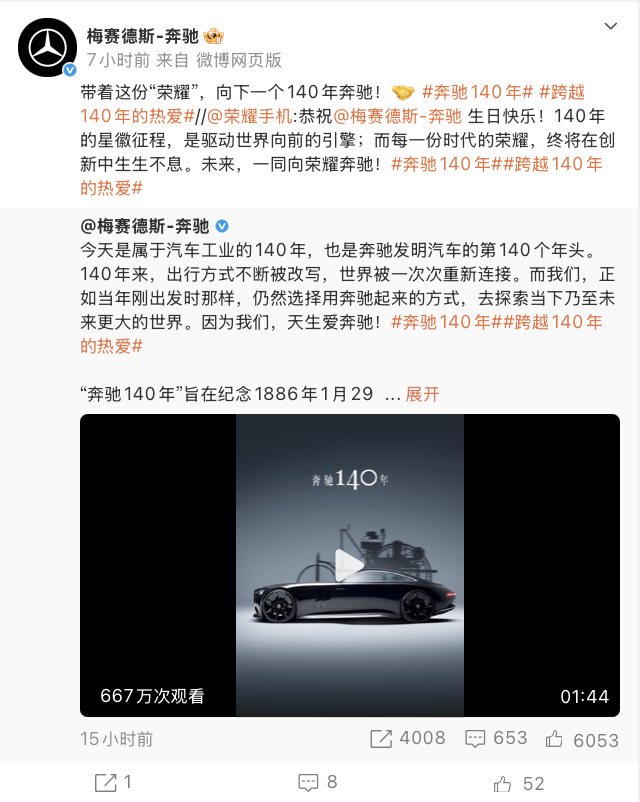The height and width of the screenshot is (802, 640).
Task: Expand the post options chevron
Action: (611, 24)
